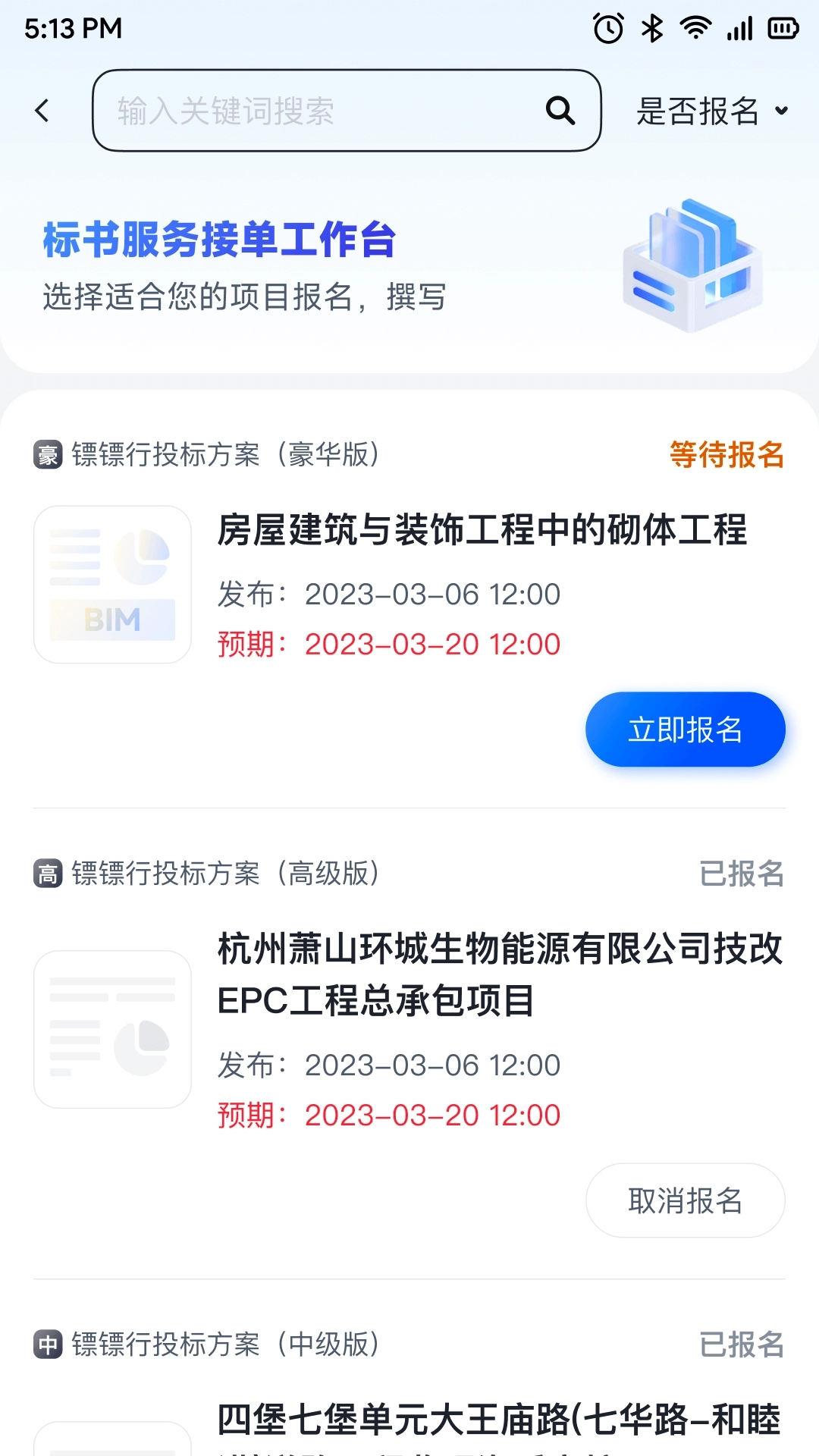
Task: Toggle Wi-Fi from the status bar
Action: (x=695, y=27)
